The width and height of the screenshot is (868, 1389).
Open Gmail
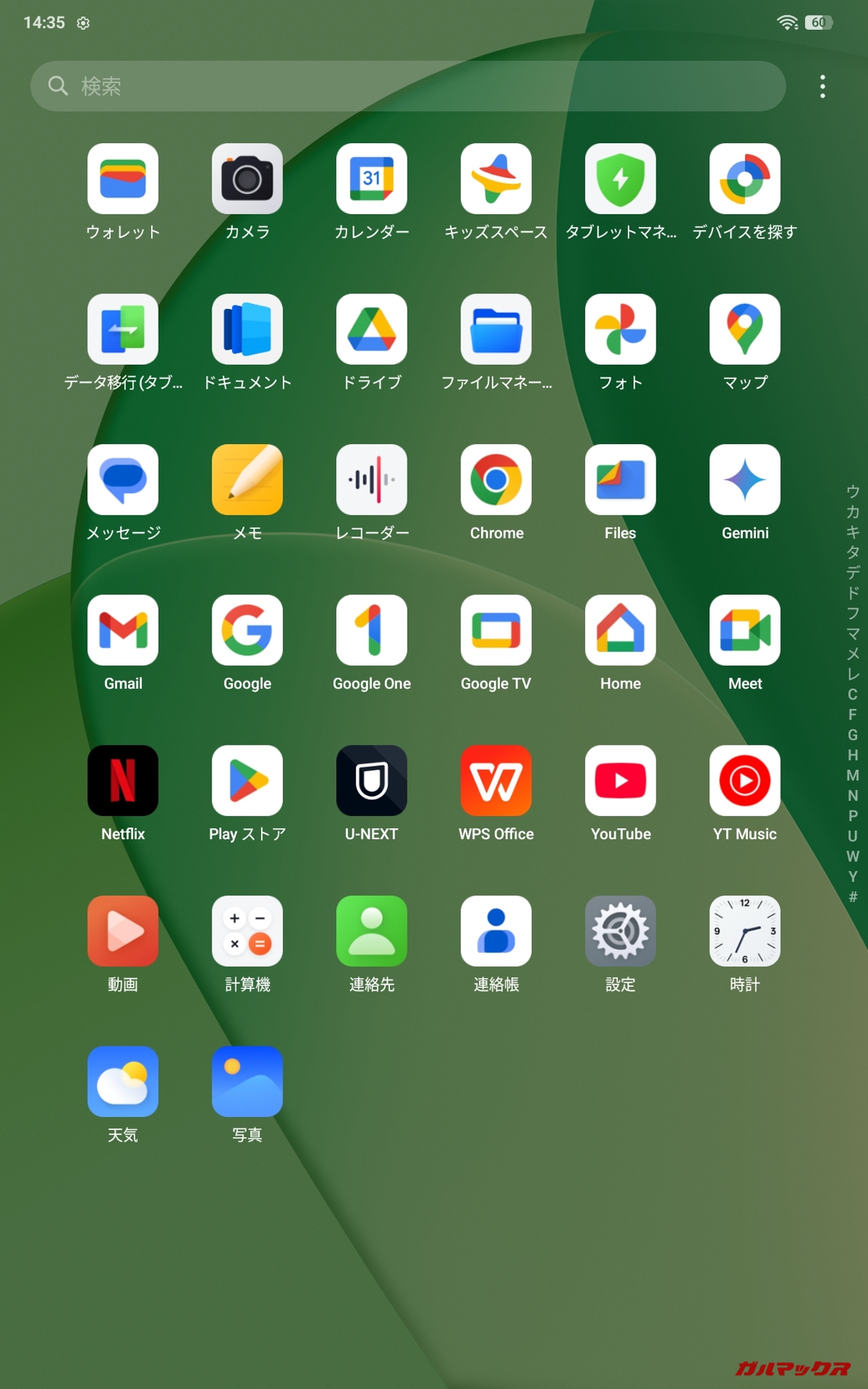pyautogui.click(x=123, y=631)
